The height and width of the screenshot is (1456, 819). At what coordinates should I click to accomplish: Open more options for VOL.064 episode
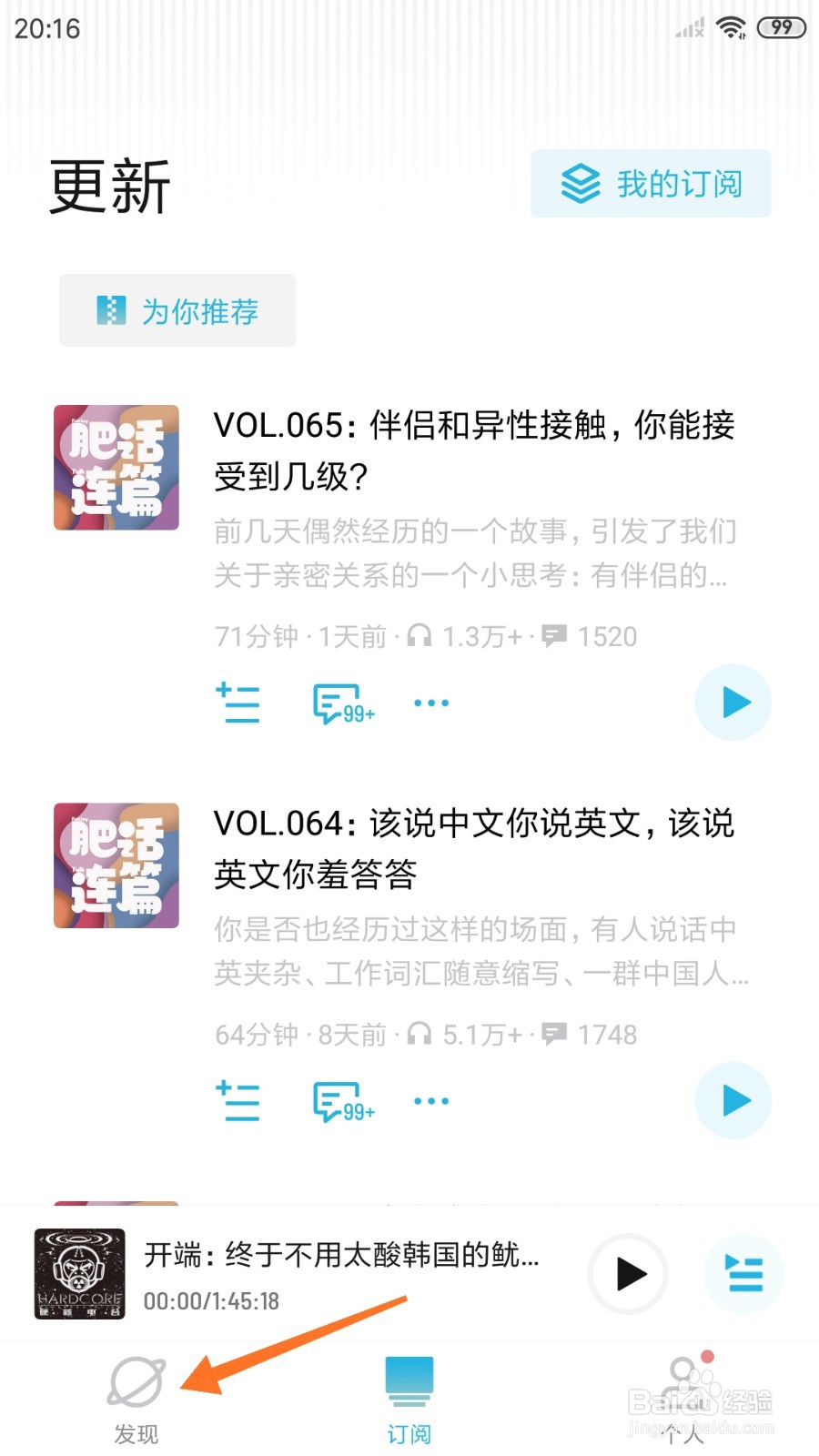click(430, 1101)
